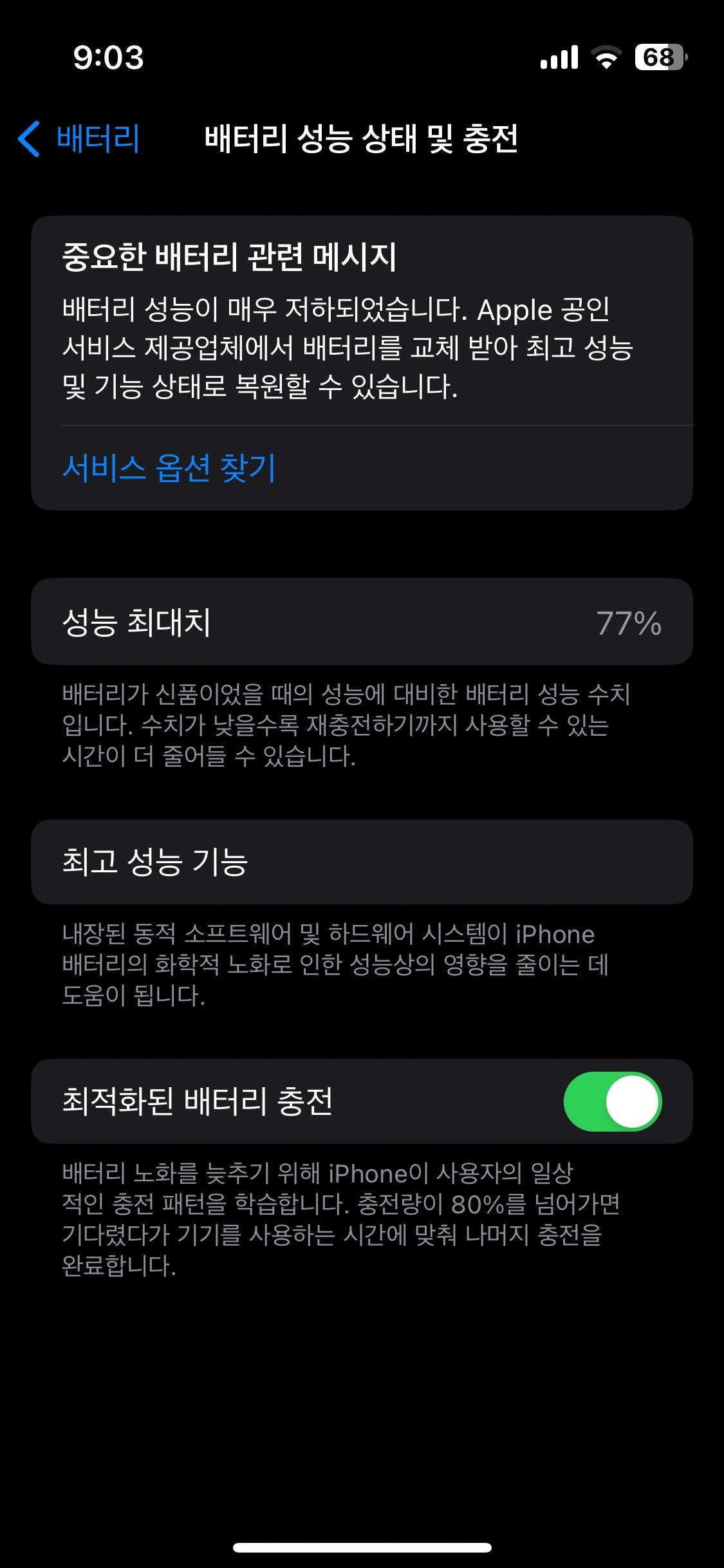Open the 서비스 옵션 찾기 link
This screenshot has height=1568, width=724.
(169, 468)
